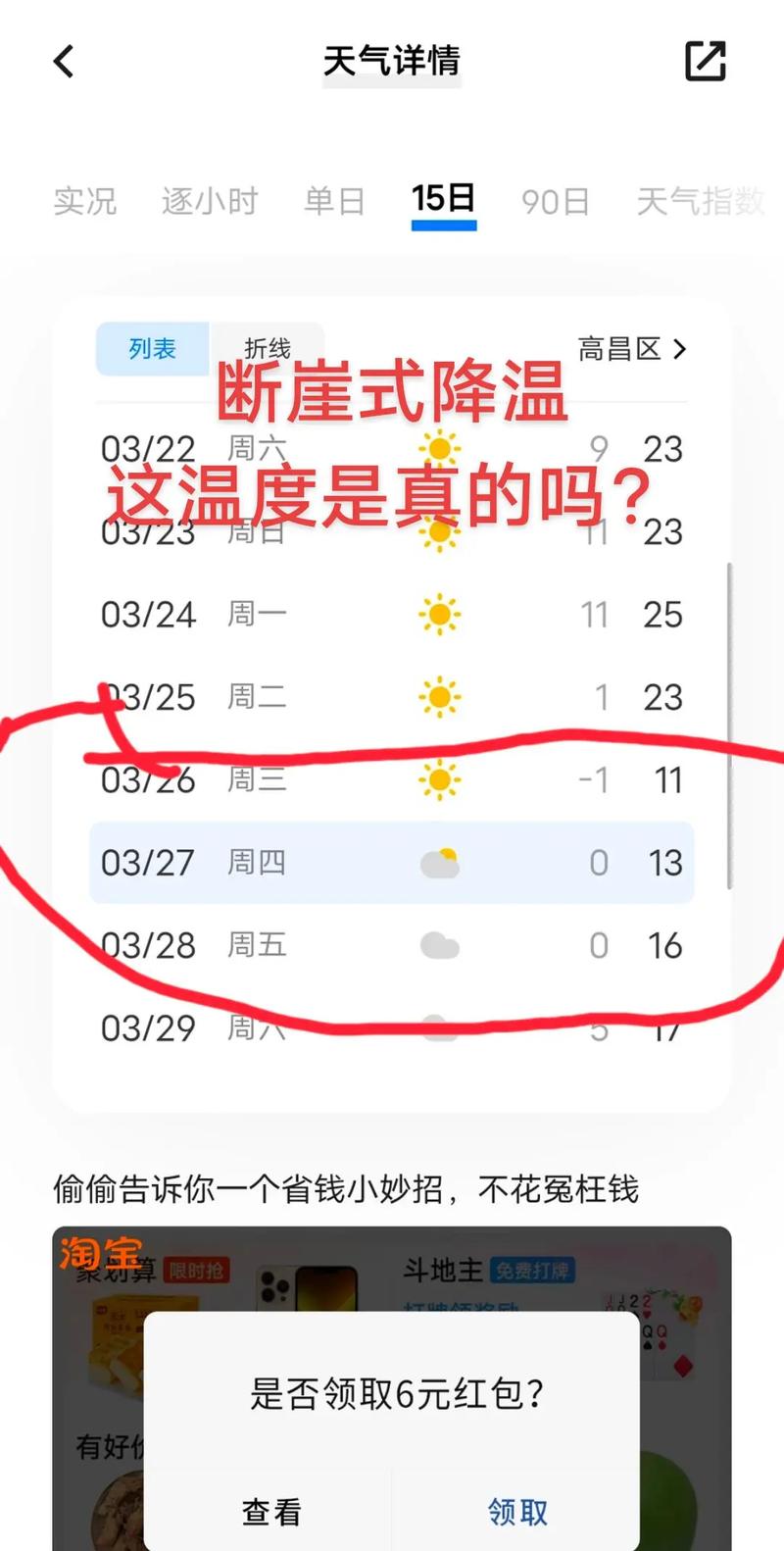Switch to the 天气指数 tab

coord(700,201)
